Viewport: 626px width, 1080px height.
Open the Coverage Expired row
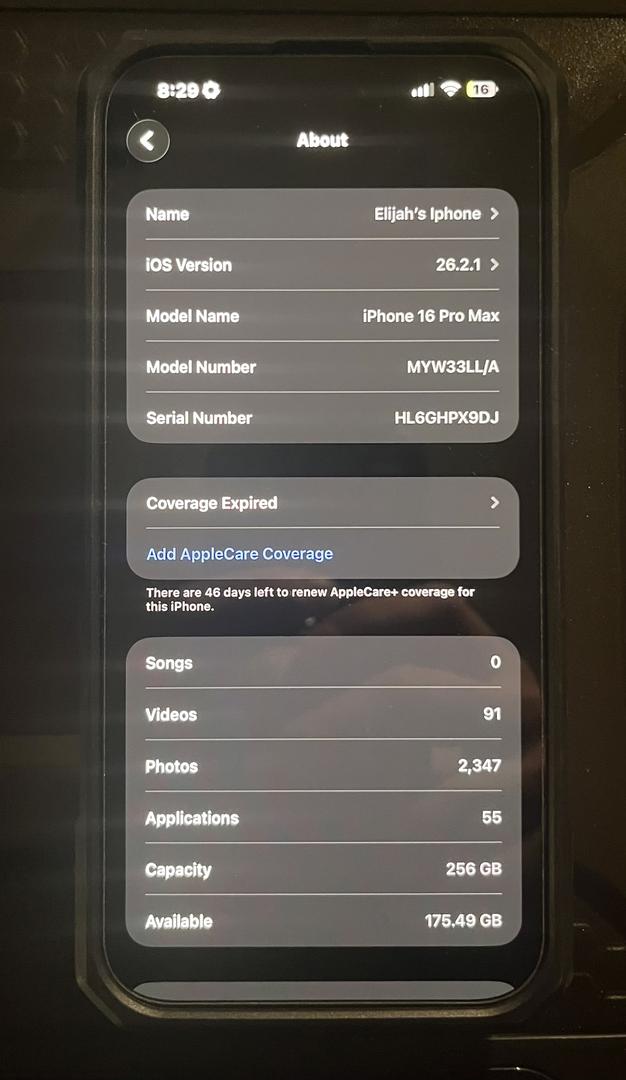322,503
